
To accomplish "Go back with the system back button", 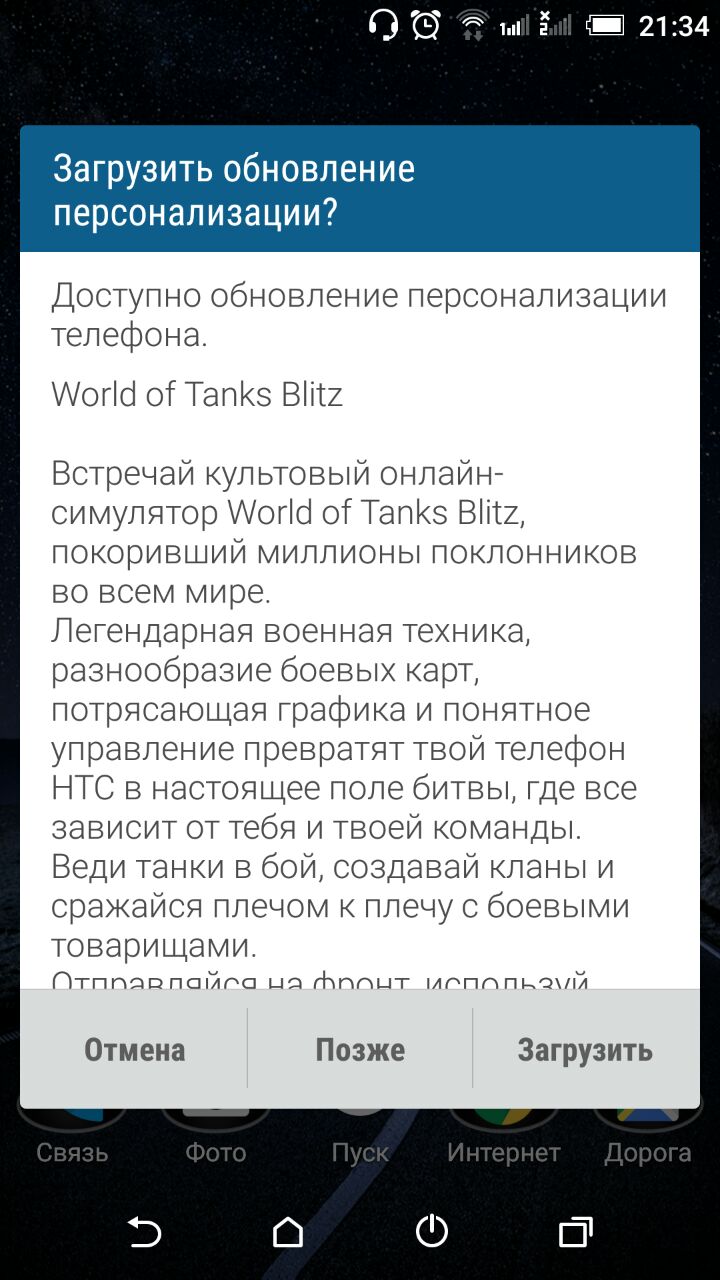I will point(145,1232).
